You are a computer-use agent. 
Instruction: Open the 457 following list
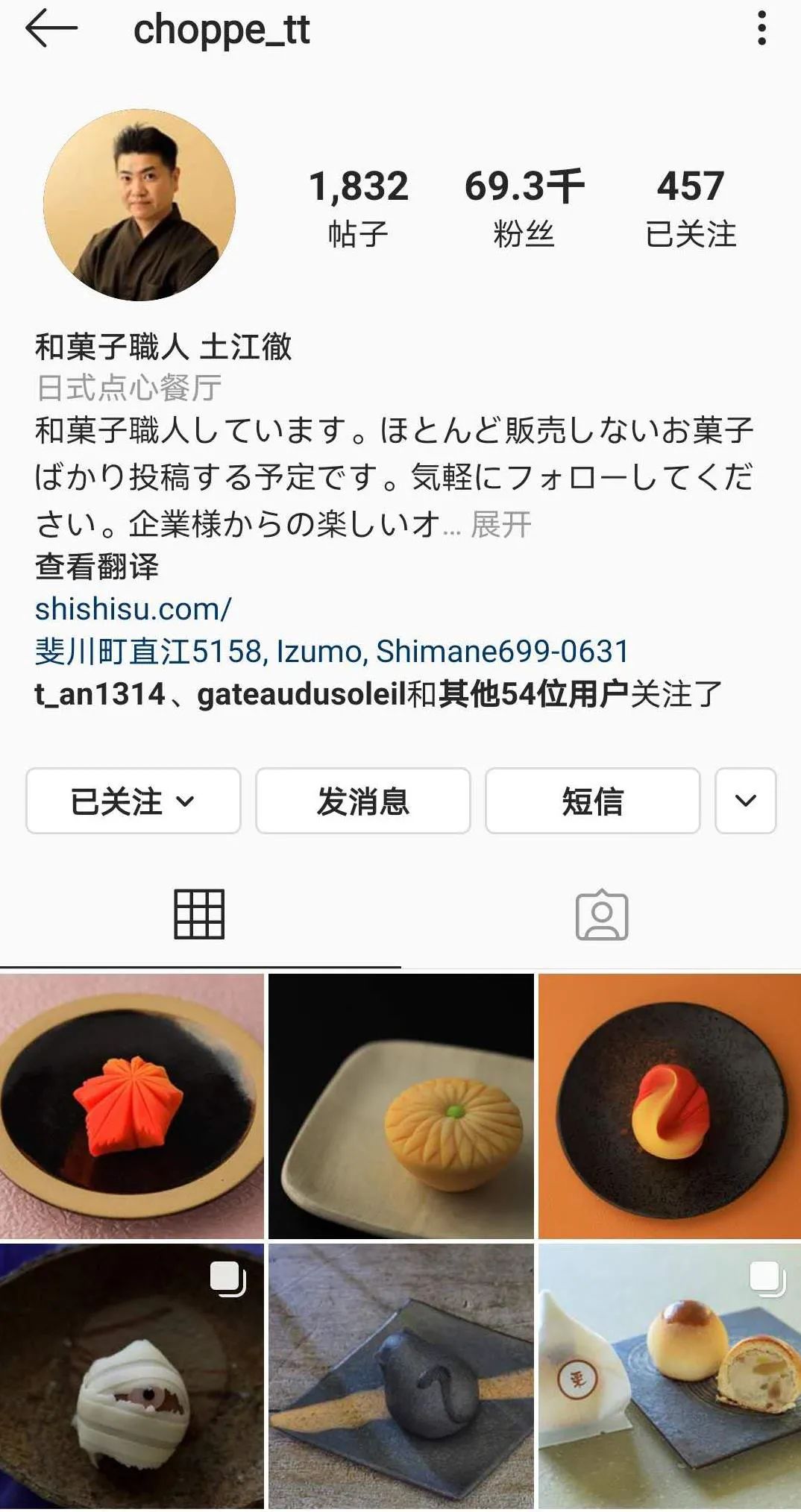(x=690, y=207)
